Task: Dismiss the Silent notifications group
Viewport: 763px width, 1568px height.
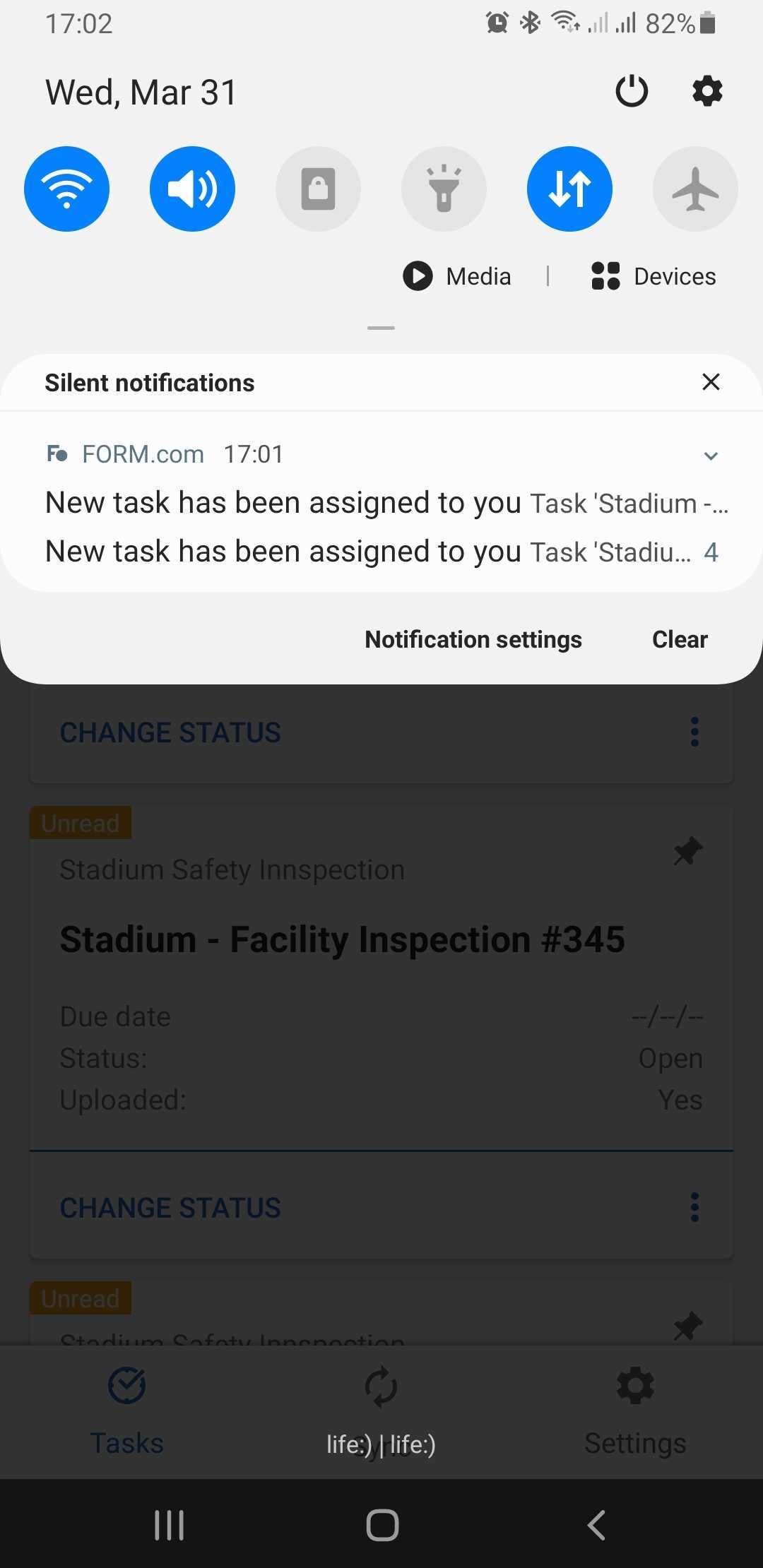Action: coord(711,382)
